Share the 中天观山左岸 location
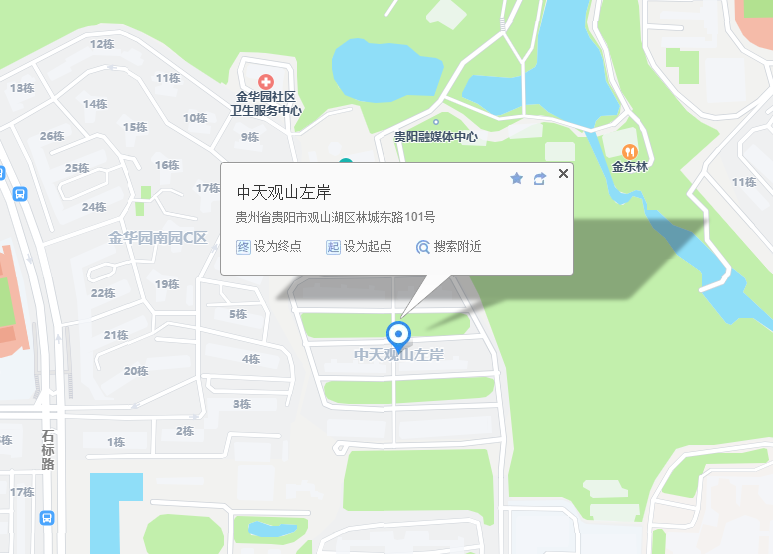Image resolution: width=773 pixels, height=554 pixels. click(x=540, y=178)
